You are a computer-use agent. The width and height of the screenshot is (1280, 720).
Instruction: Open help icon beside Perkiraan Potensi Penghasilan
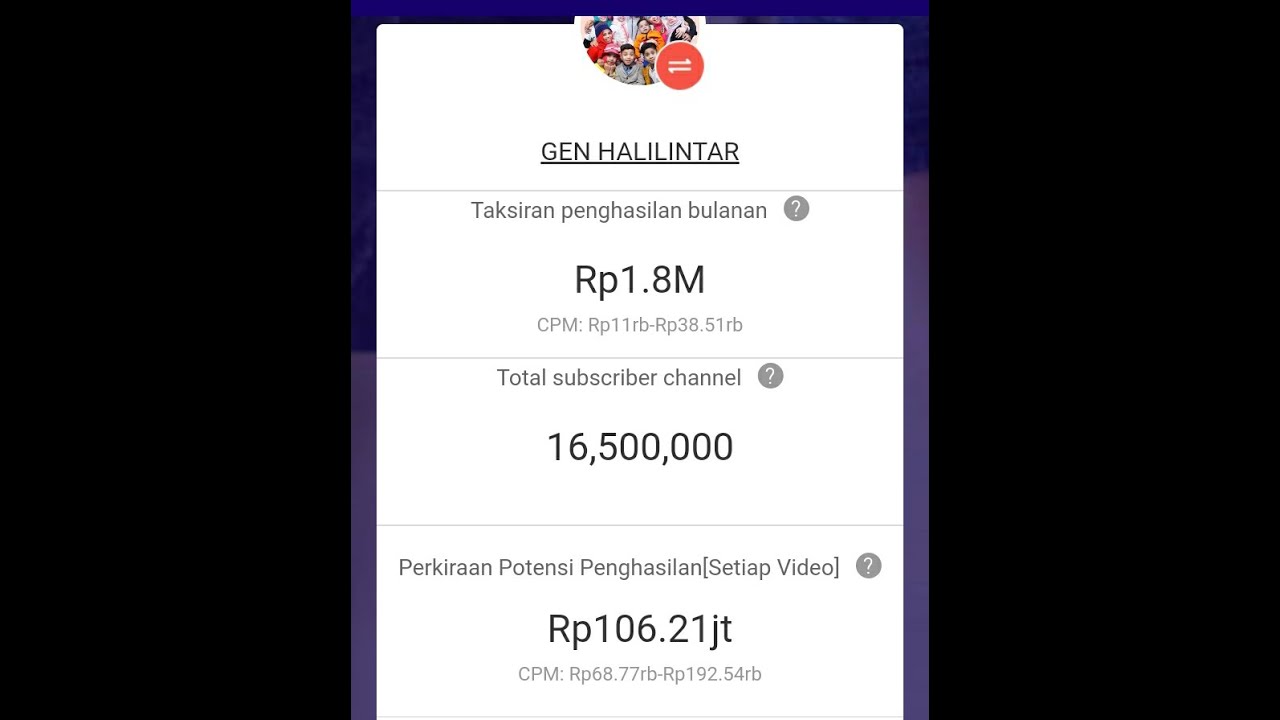869,566
